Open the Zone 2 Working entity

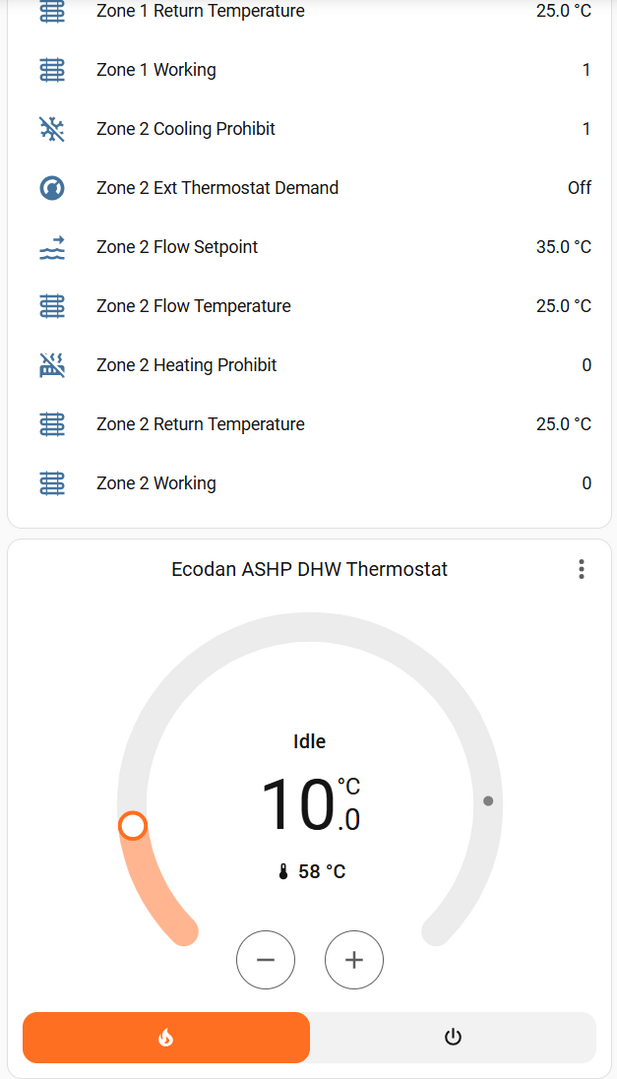point(156,483)
